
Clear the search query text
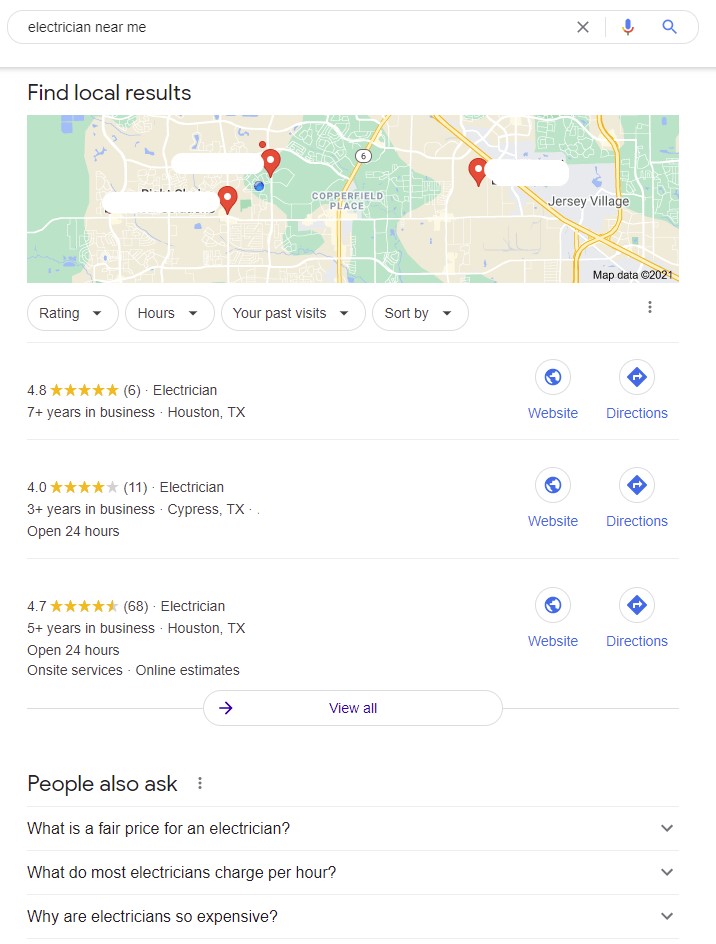[583, 27]
